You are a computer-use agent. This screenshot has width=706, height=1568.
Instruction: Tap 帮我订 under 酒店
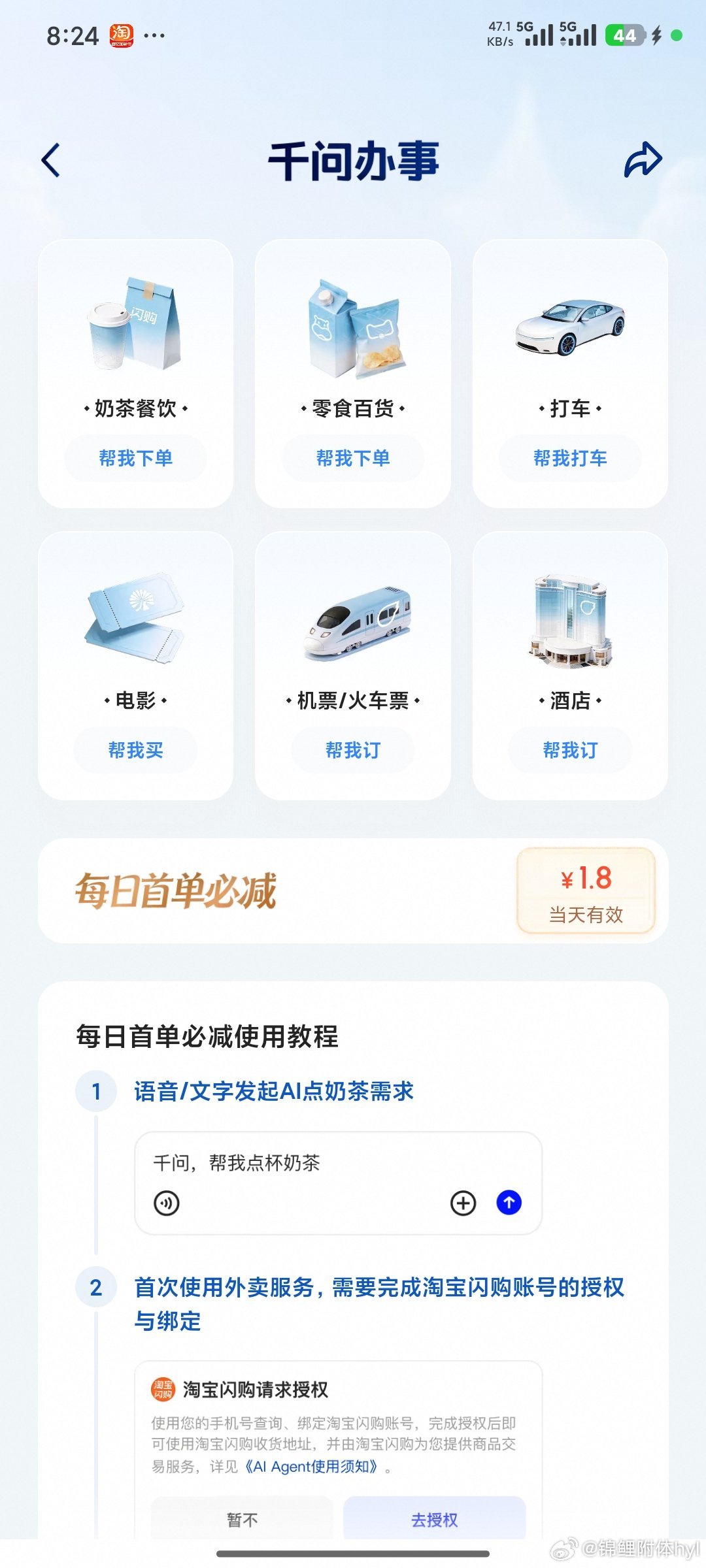point(570,750)
